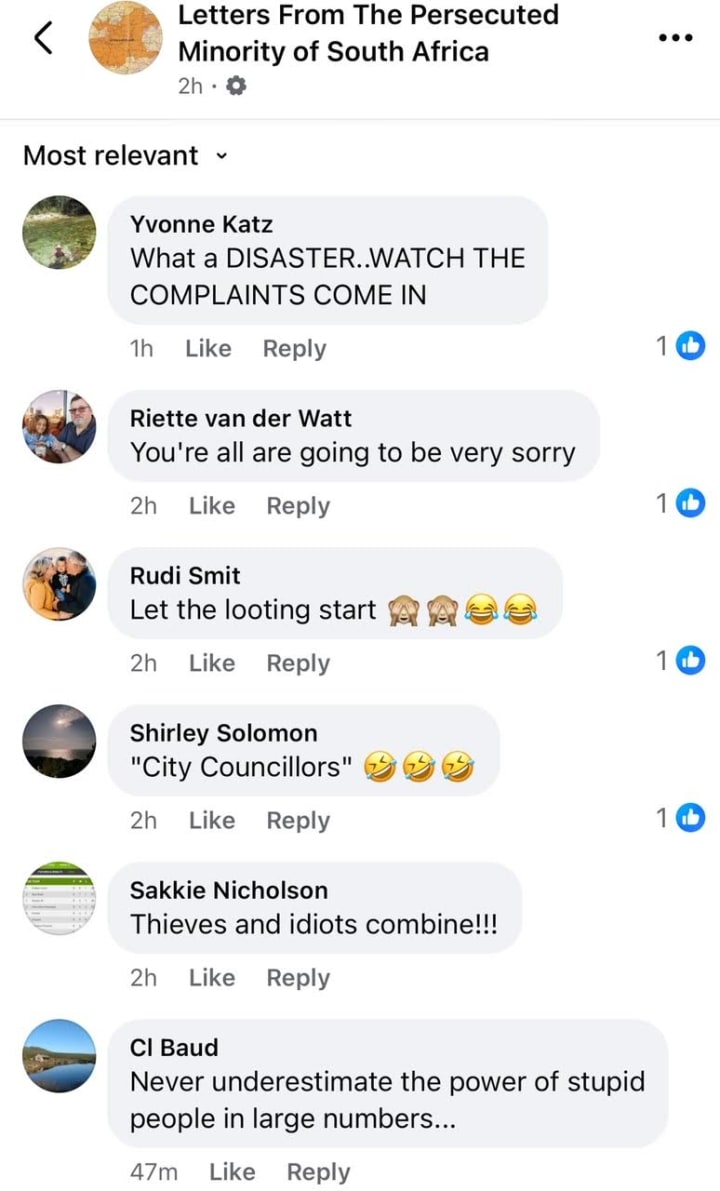
Task: Reply to Yvonne Katz's comment
Action: coord(295,349)
